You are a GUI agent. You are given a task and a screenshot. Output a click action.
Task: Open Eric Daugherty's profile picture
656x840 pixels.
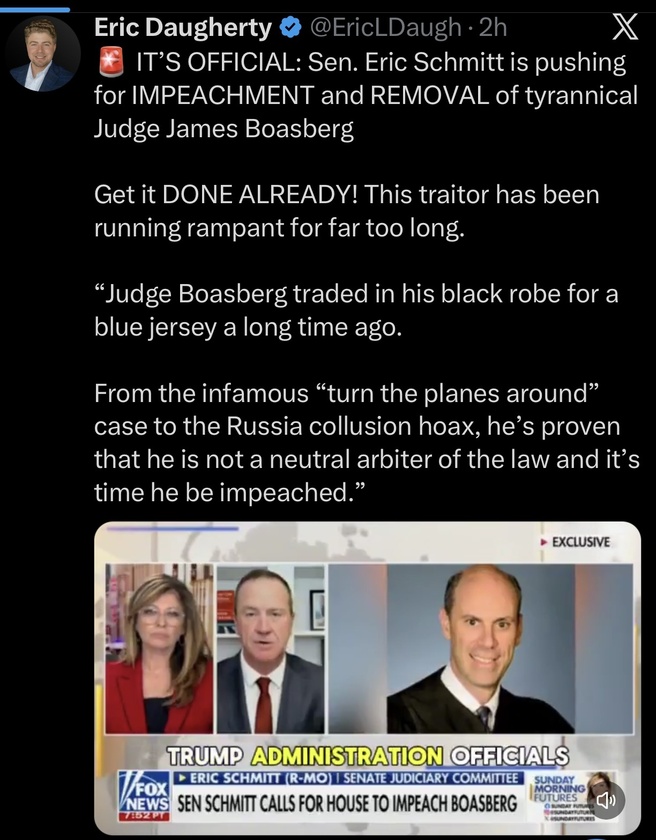43,54
